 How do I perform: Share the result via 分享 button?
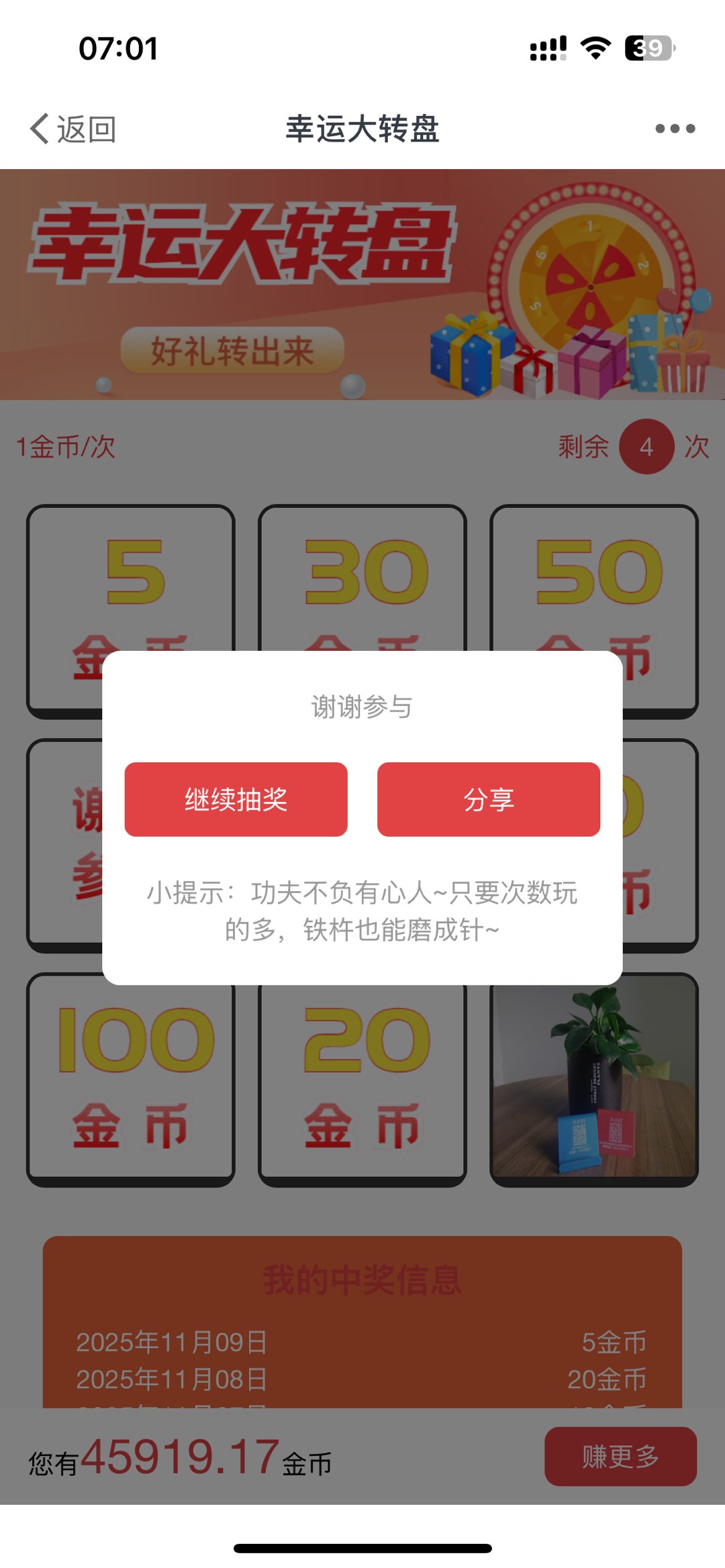click(x=488, y=799)
